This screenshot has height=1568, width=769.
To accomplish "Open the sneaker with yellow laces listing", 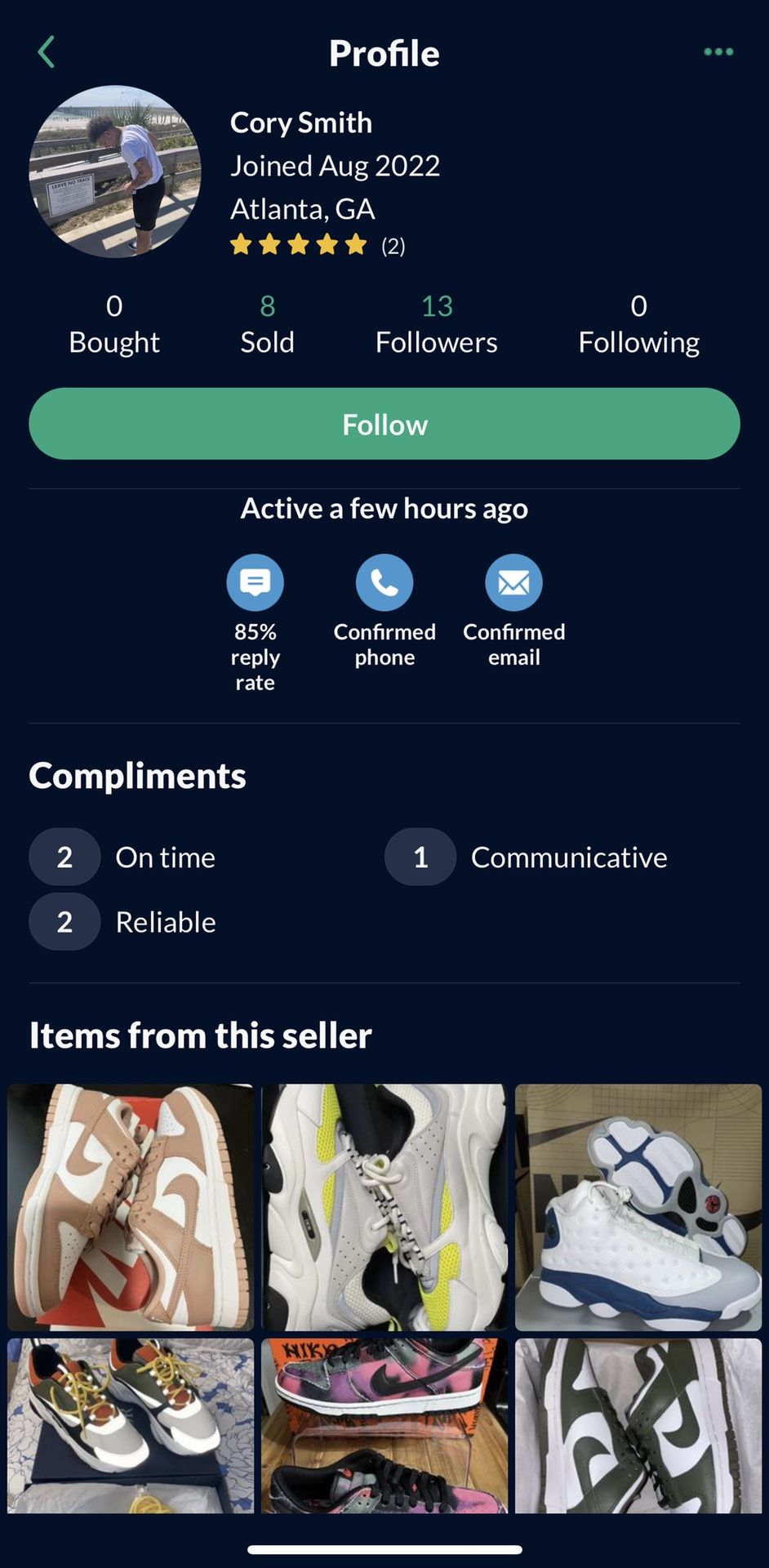I will 131,1425.
